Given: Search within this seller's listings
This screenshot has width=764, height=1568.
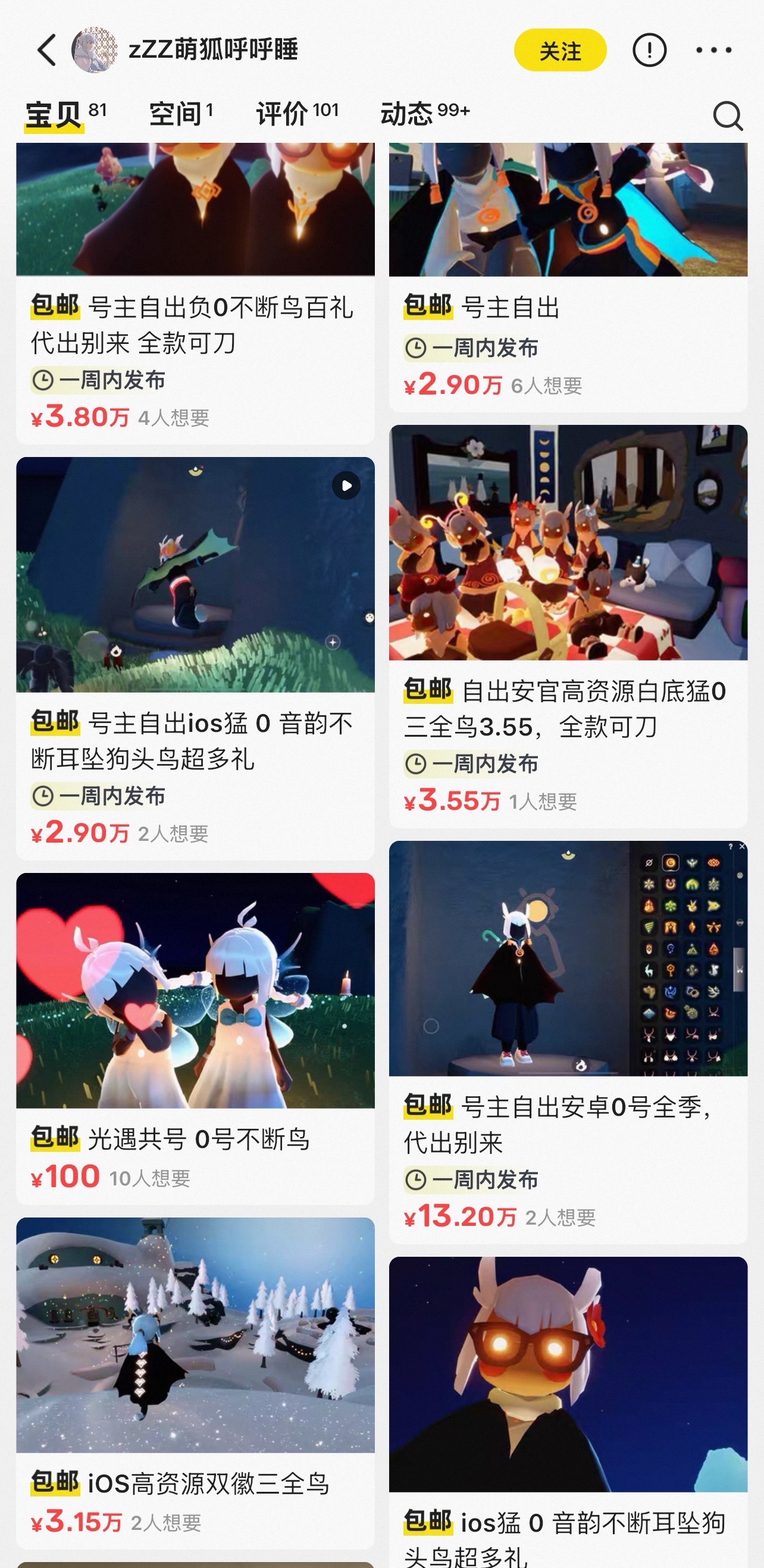Looking at the screenshot, I should coord(728,115).
